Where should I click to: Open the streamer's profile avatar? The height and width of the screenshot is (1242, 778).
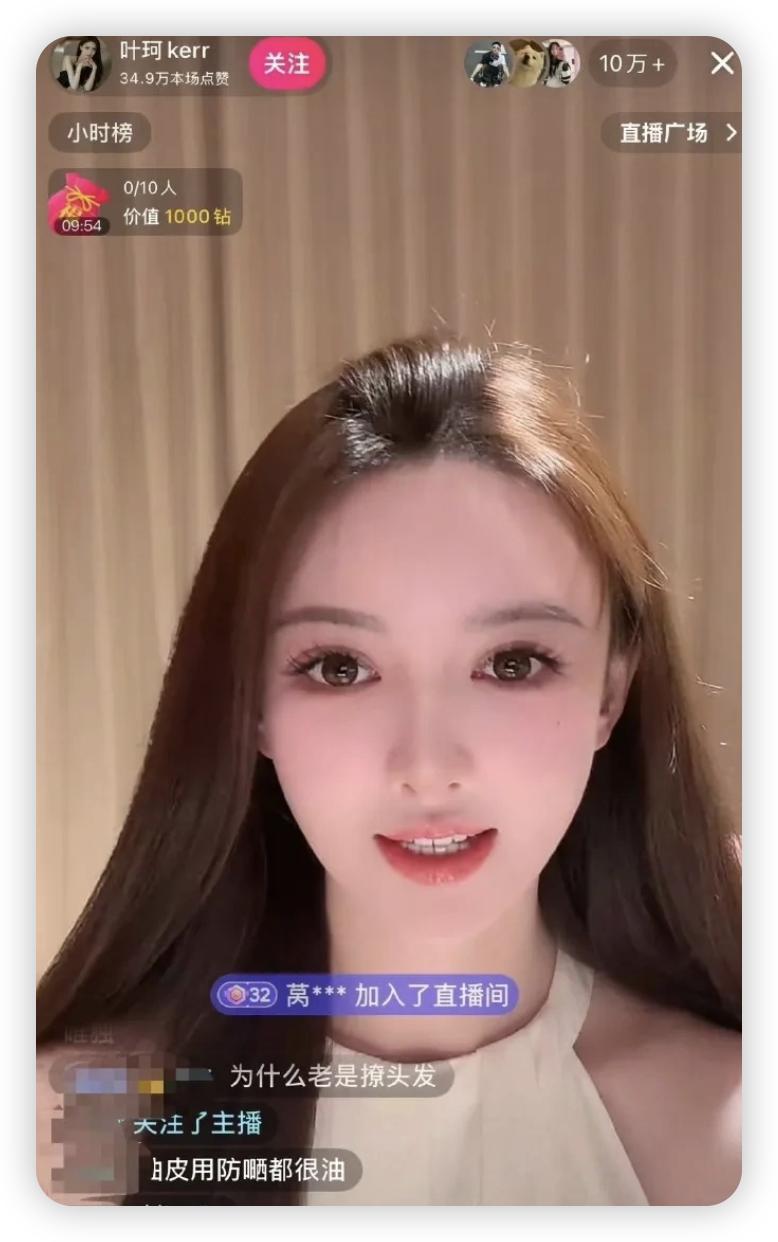coord(78,64)
